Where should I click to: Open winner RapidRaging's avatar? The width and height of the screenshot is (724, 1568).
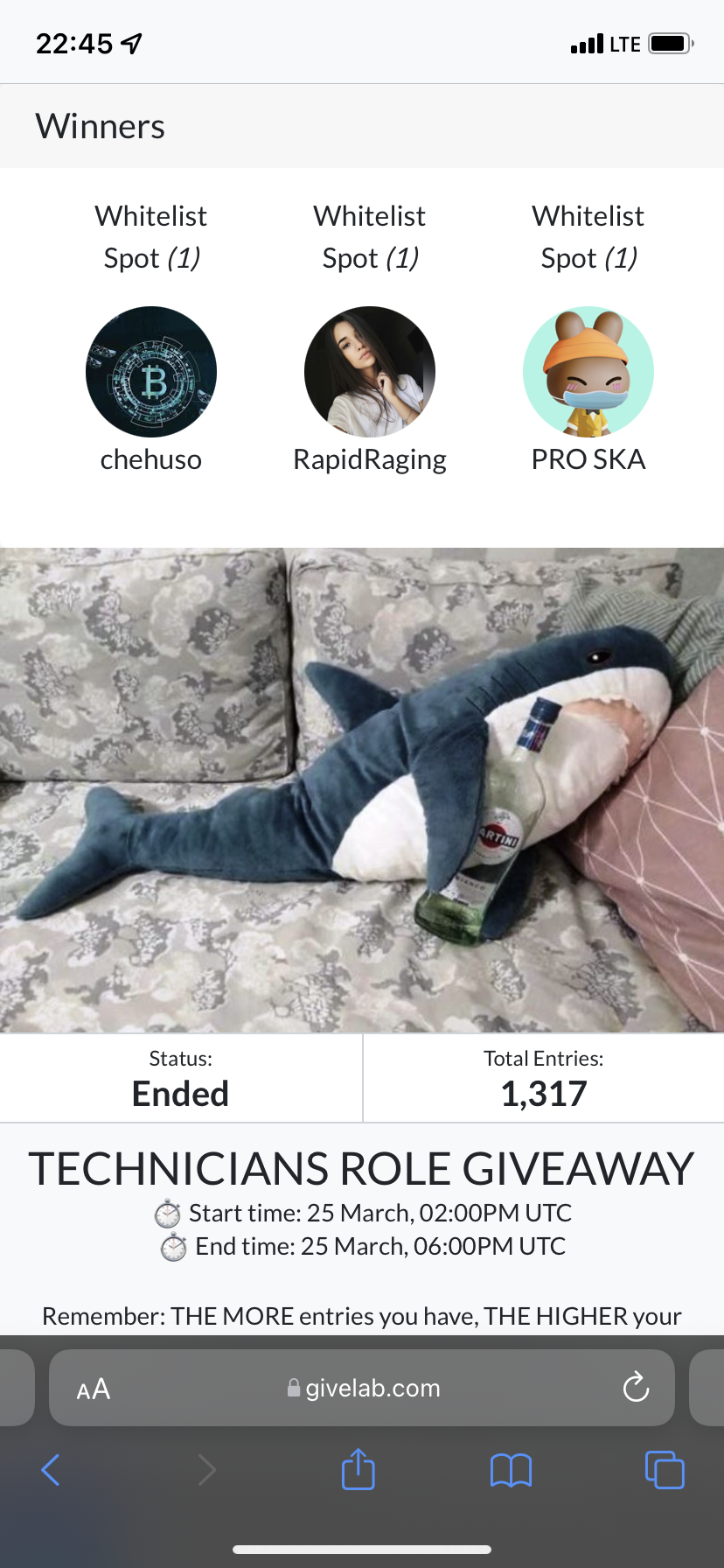coord(370,372)
